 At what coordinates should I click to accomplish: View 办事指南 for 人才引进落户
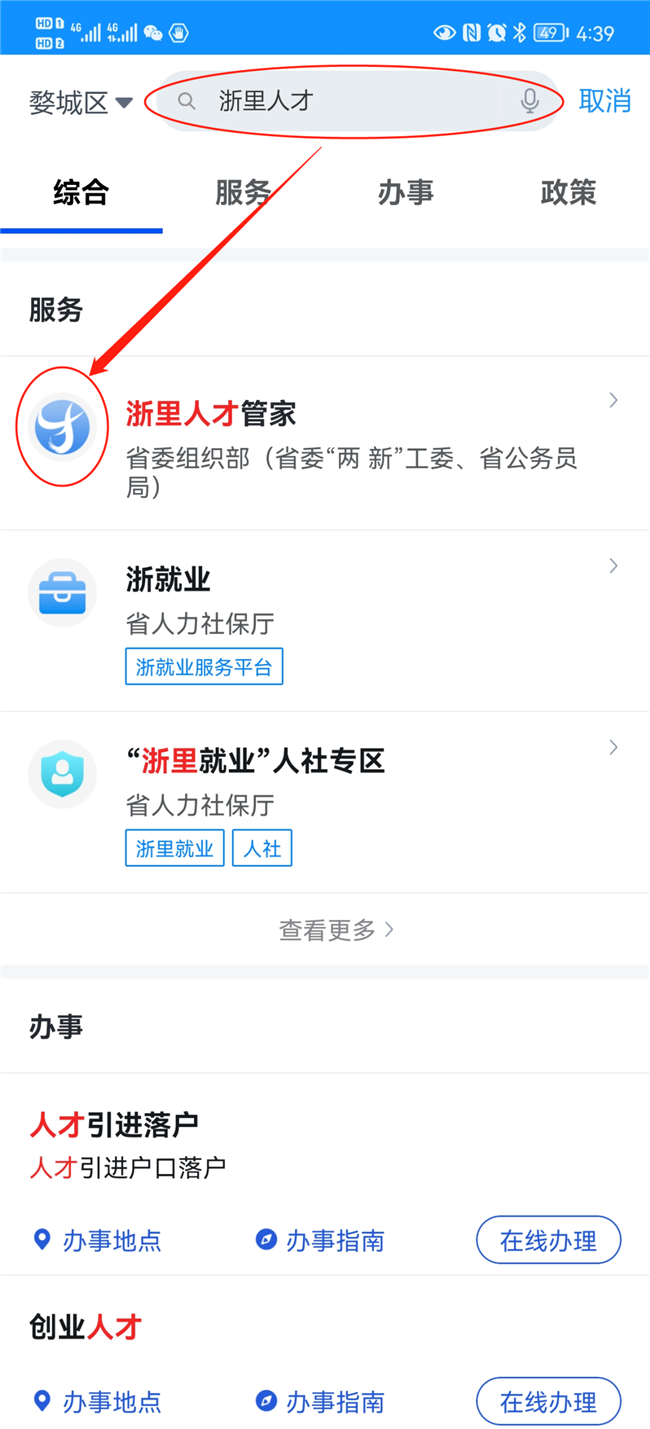point(320,1241)
